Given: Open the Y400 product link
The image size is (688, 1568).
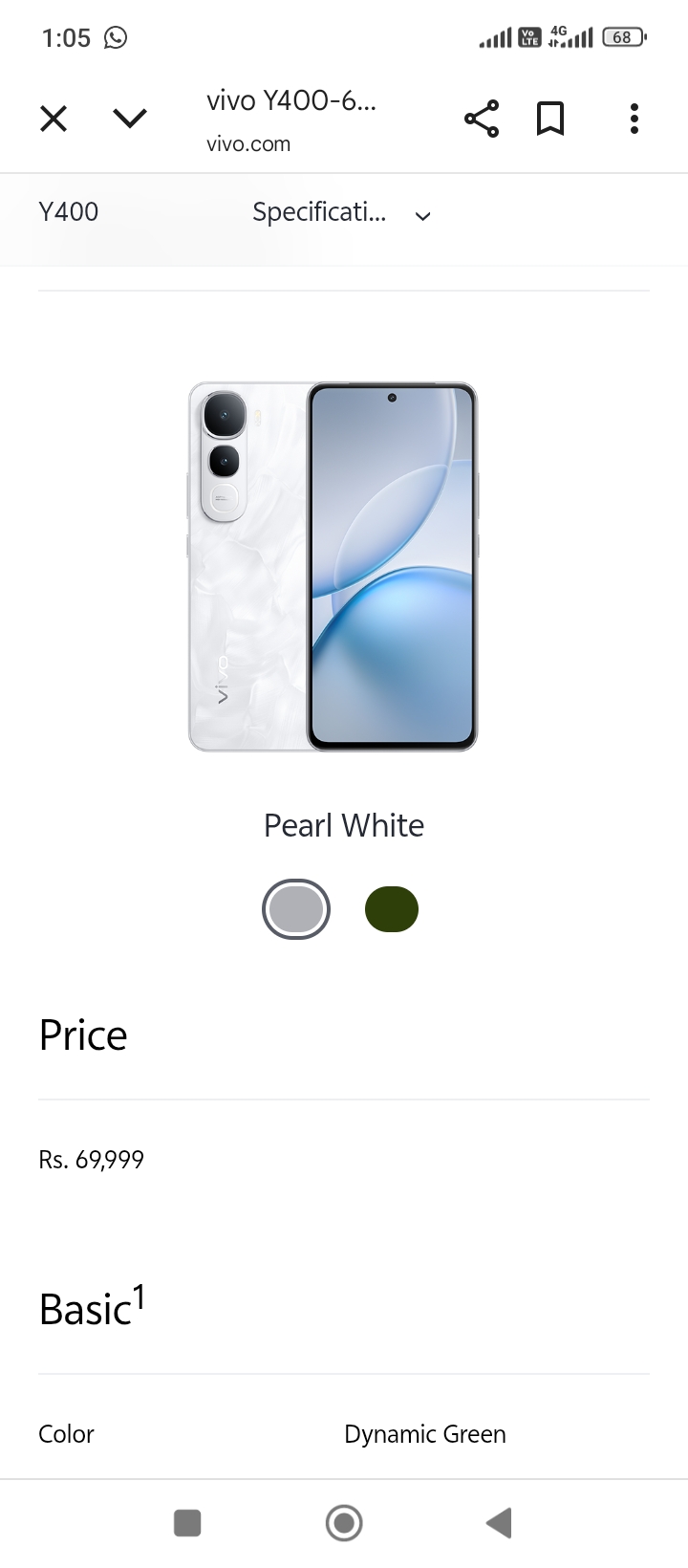Looking at the screenshot, I should click(x=69, y=211).
